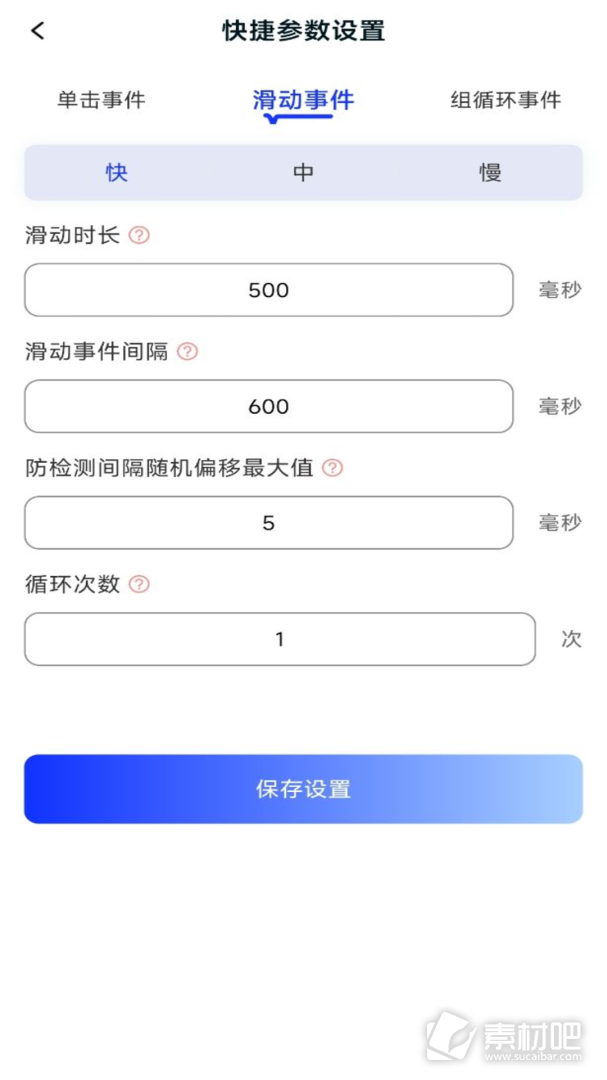Edit the random offset field showing 5
This screenshot has width=607, height=1080.
269,523
